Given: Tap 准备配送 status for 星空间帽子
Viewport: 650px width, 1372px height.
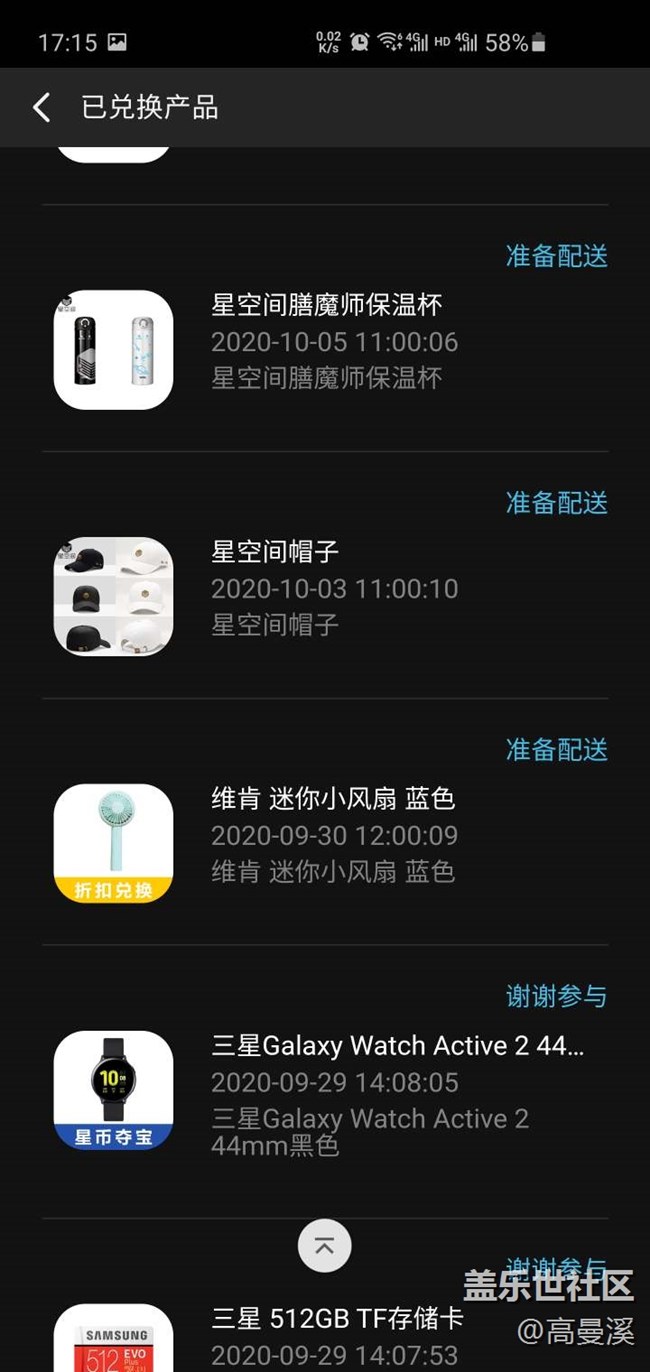Looking at the screenshot, I should click(x=556, y=502).
